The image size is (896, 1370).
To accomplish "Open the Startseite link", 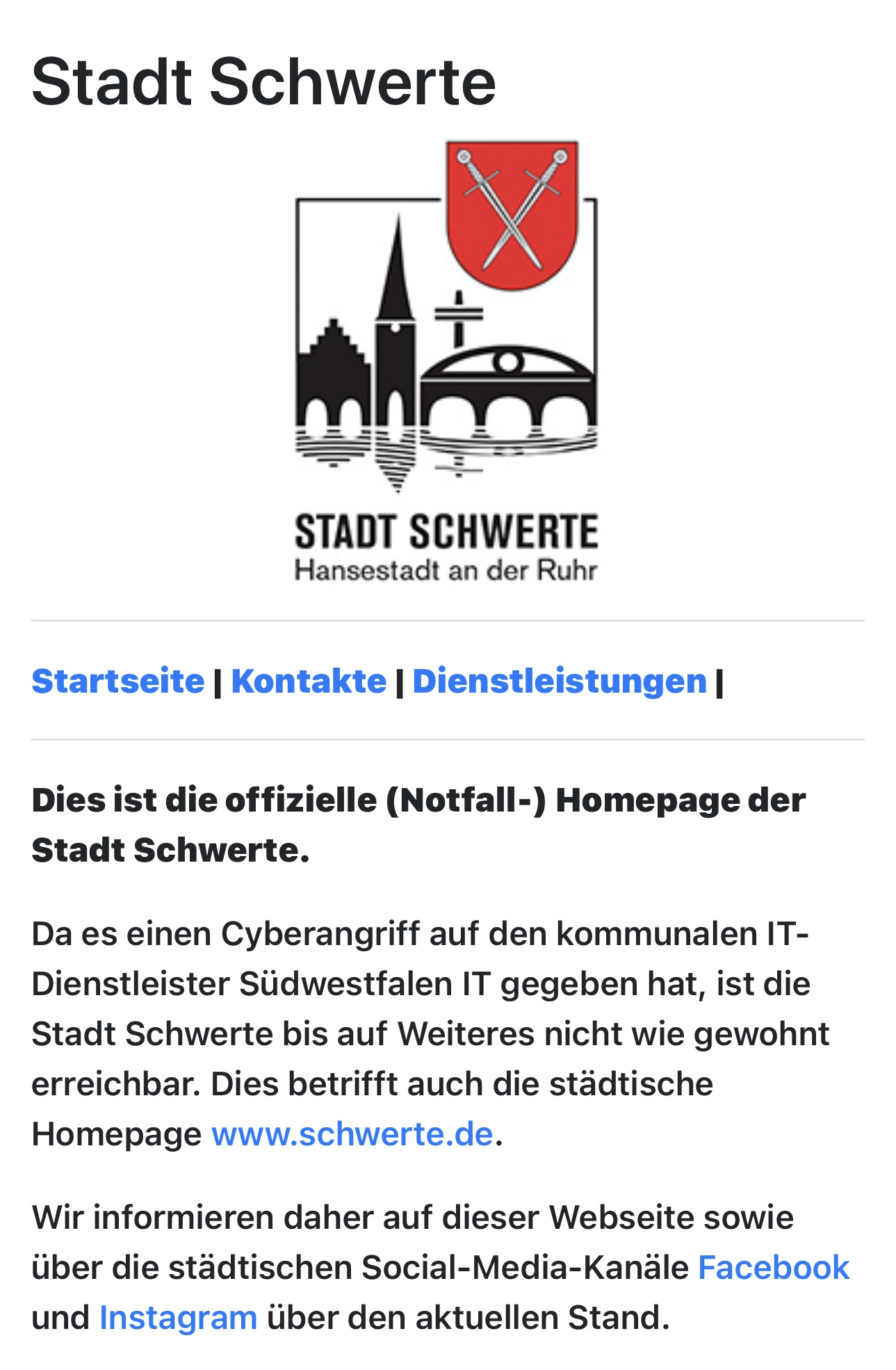I will 118,682.
